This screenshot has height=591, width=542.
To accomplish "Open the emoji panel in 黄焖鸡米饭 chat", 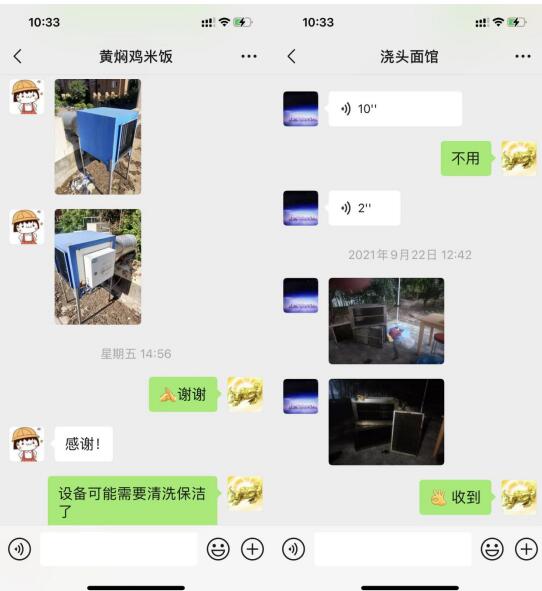I will click(218, 549).
